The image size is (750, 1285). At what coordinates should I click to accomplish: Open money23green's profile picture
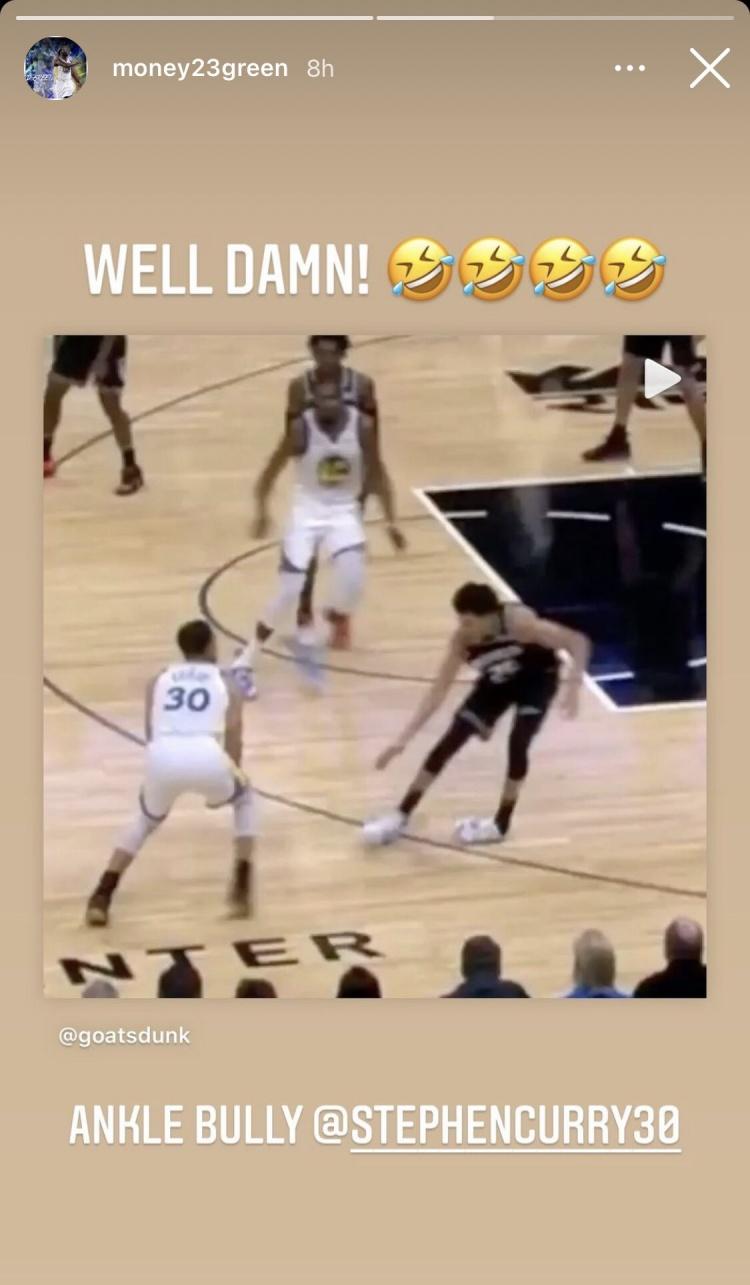pyautogui.click(x=55, y=68)
